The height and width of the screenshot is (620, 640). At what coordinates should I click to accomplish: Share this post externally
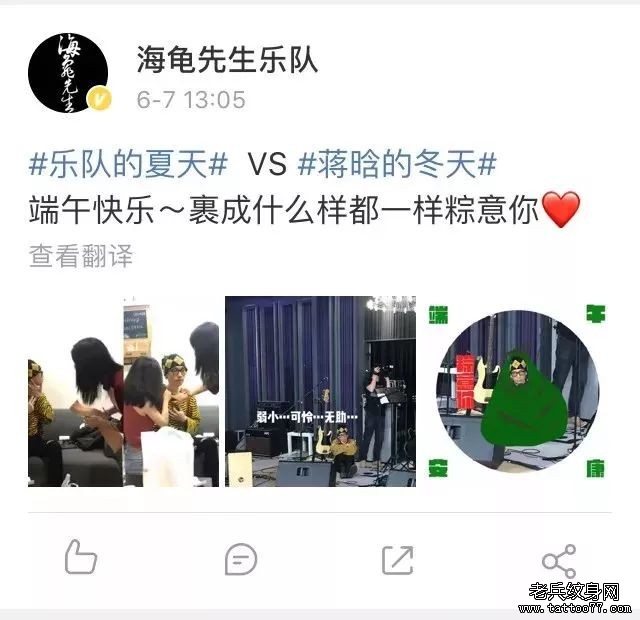(x=557, y=558)
